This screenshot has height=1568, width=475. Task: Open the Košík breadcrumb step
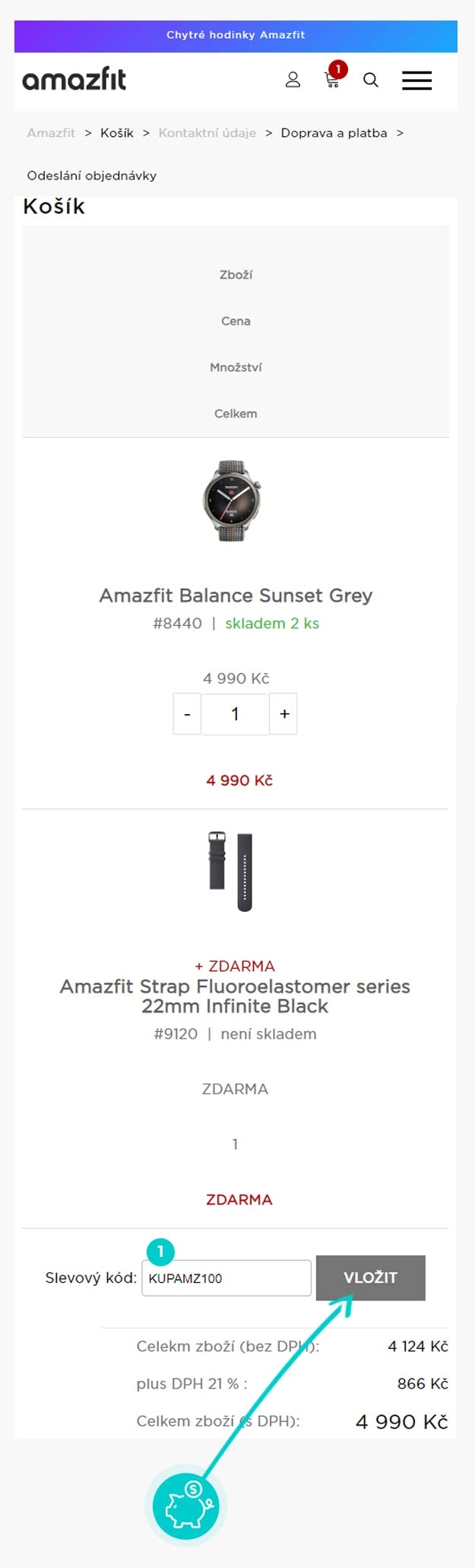(x=117, y=133)
